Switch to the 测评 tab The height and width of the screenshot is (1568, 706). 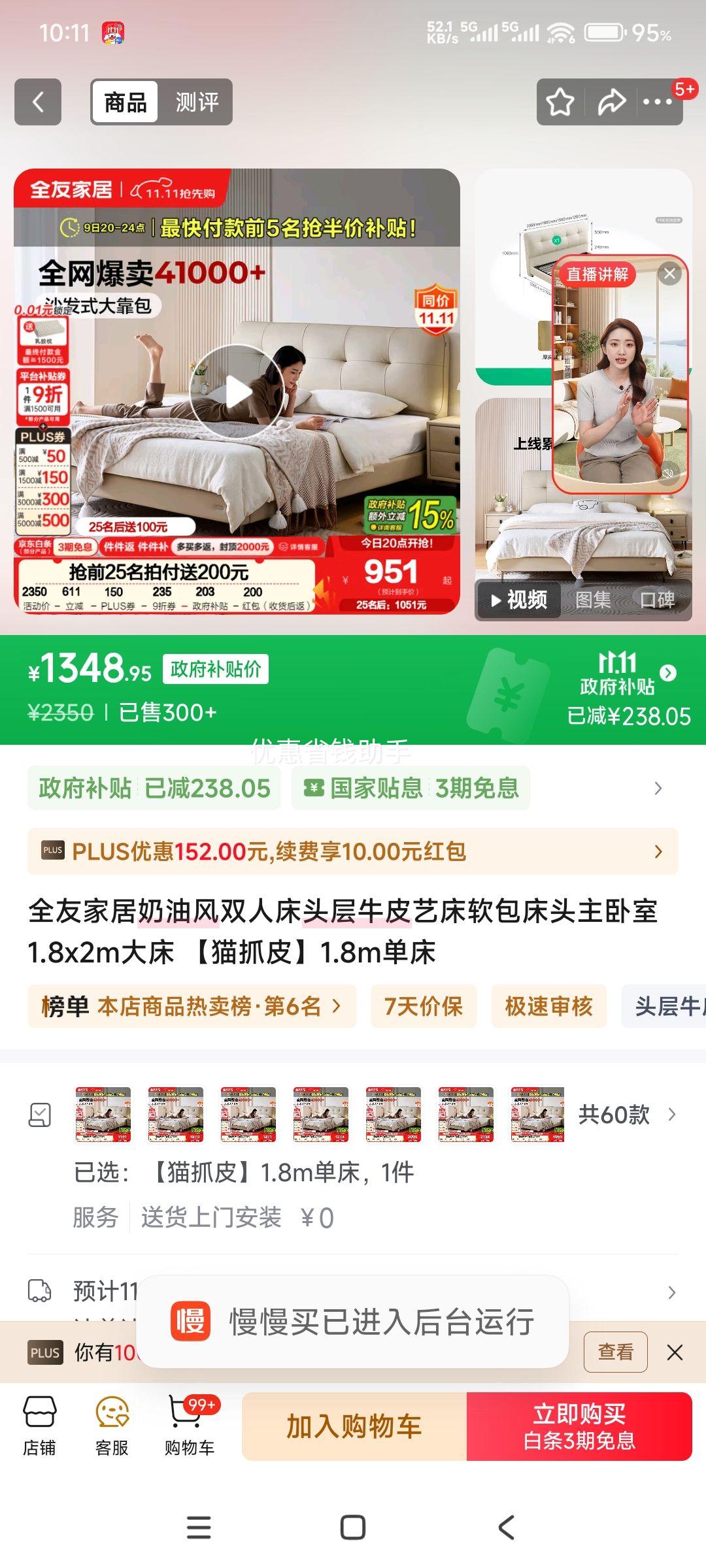coord(196,102)
